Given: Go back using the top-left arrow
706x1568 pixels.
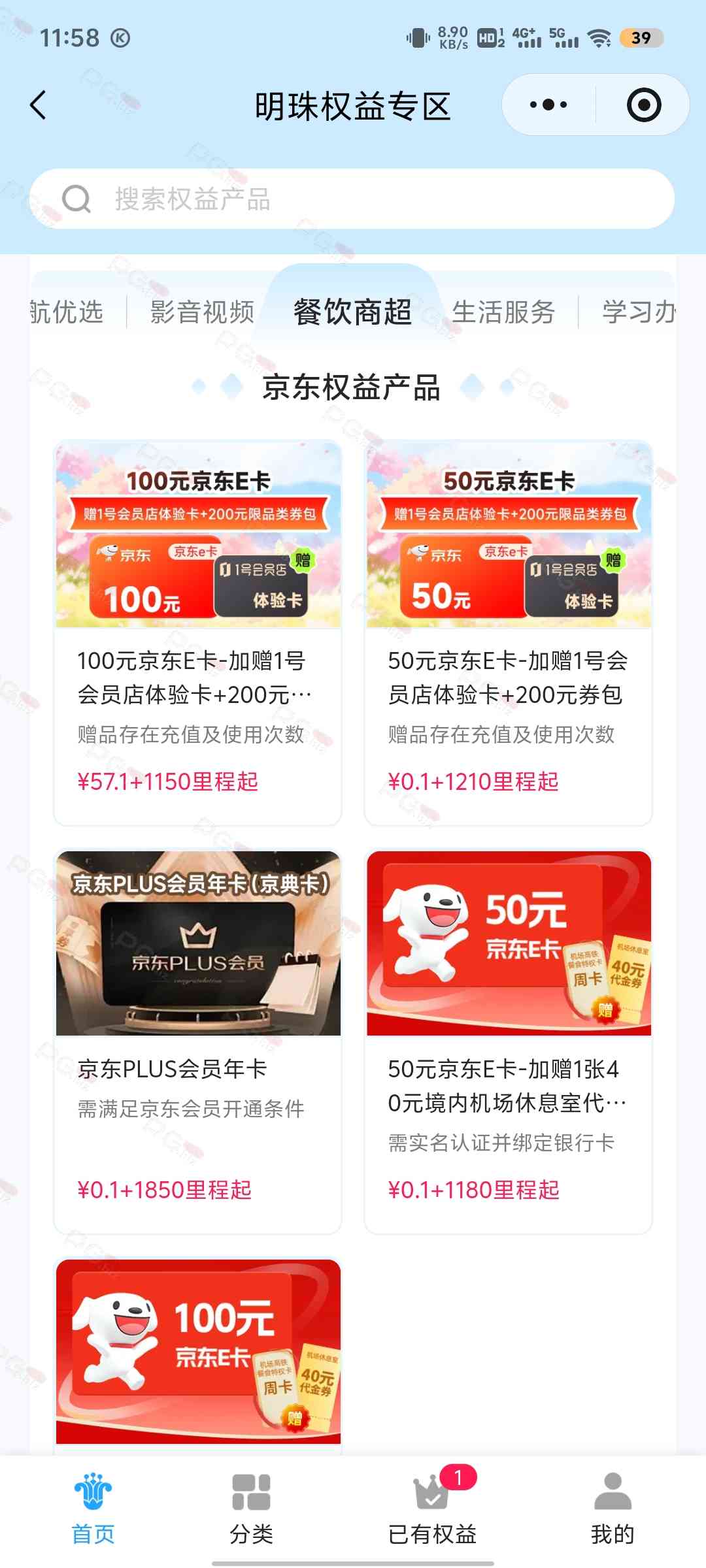Looking at the screenshot, I should (x=39, y=105).
